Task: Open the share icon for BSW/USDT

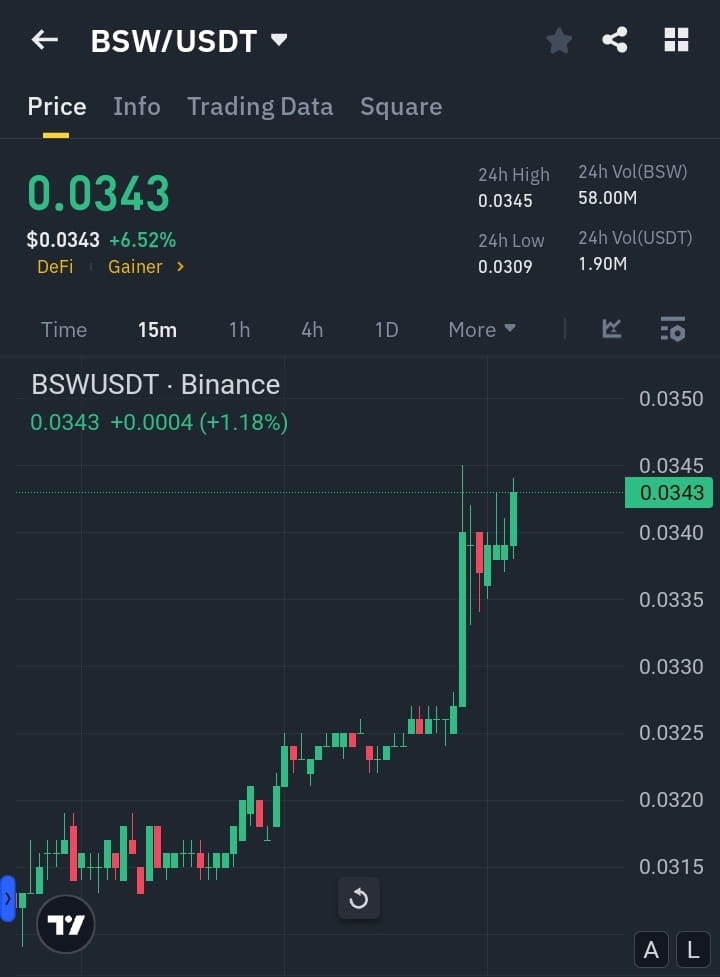Action: (614, 39)
